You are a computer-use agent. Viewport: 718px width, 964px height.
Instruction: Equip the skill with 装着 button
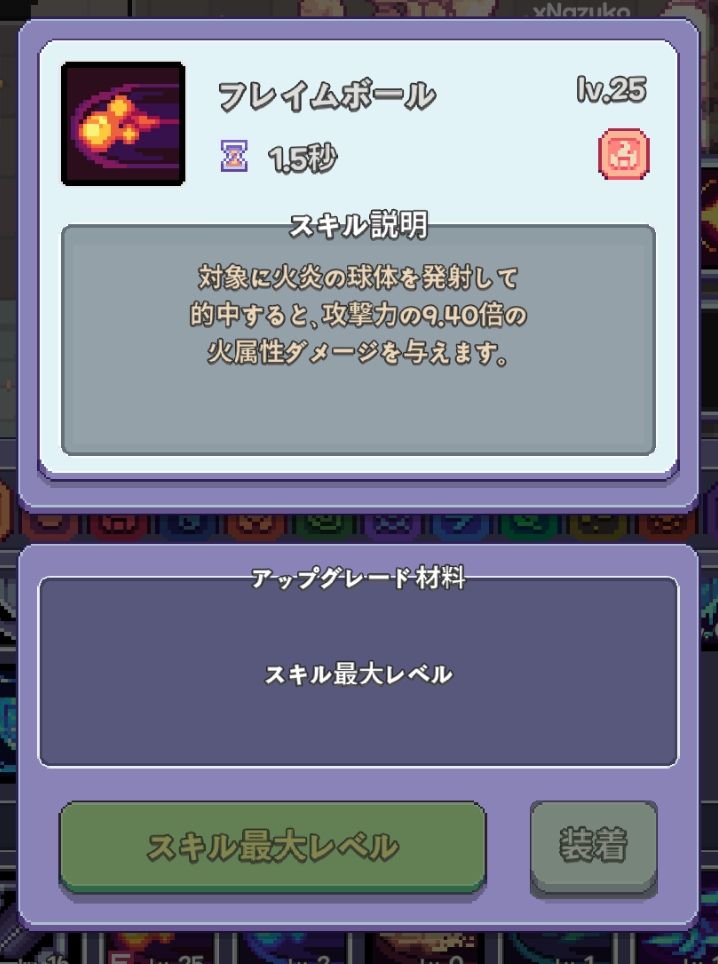pyautogui.click(x=593, y=846)
